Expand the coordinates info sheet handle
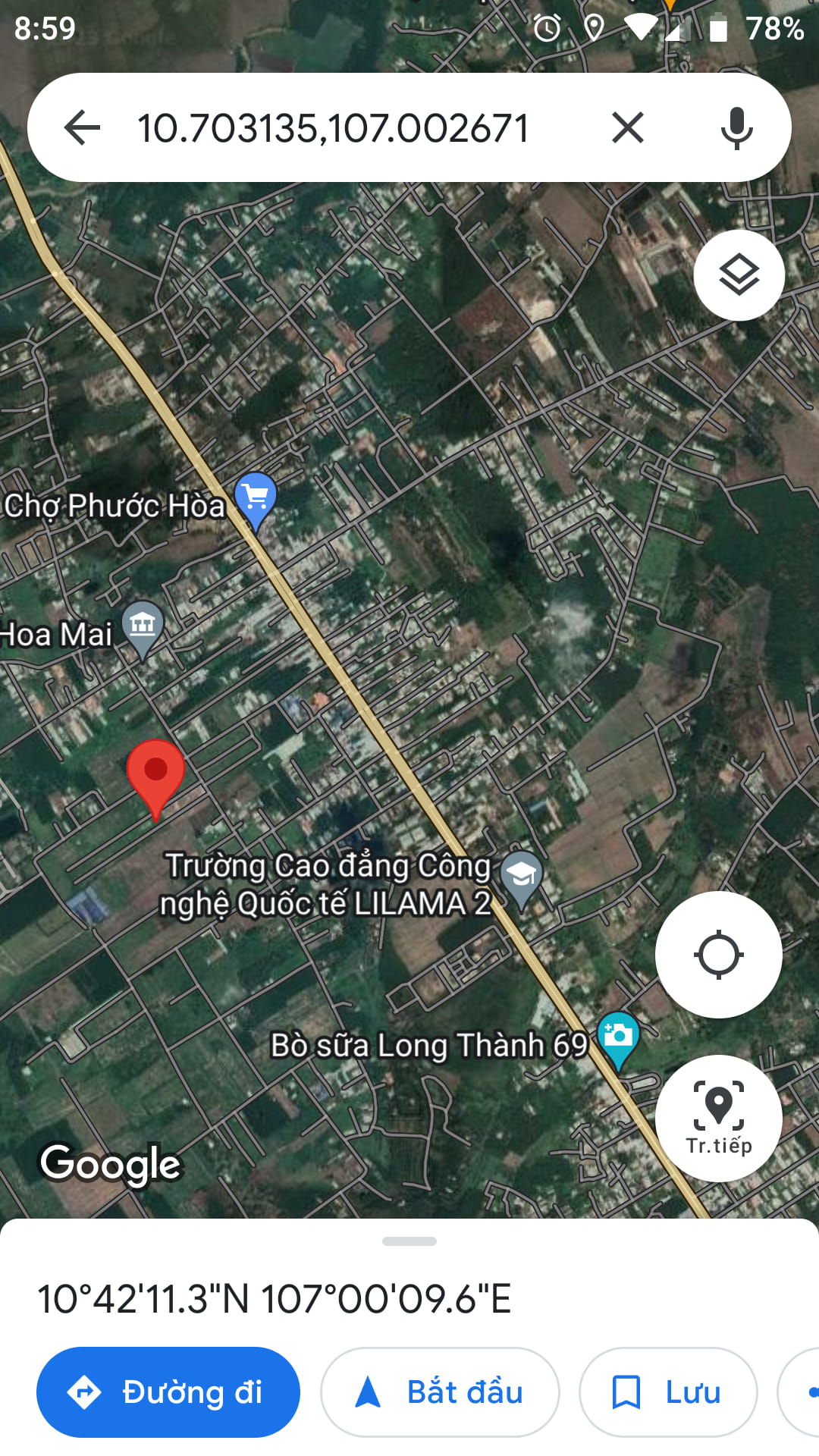This screenshot has height=1456, width=819. [x=409, y=1241]
